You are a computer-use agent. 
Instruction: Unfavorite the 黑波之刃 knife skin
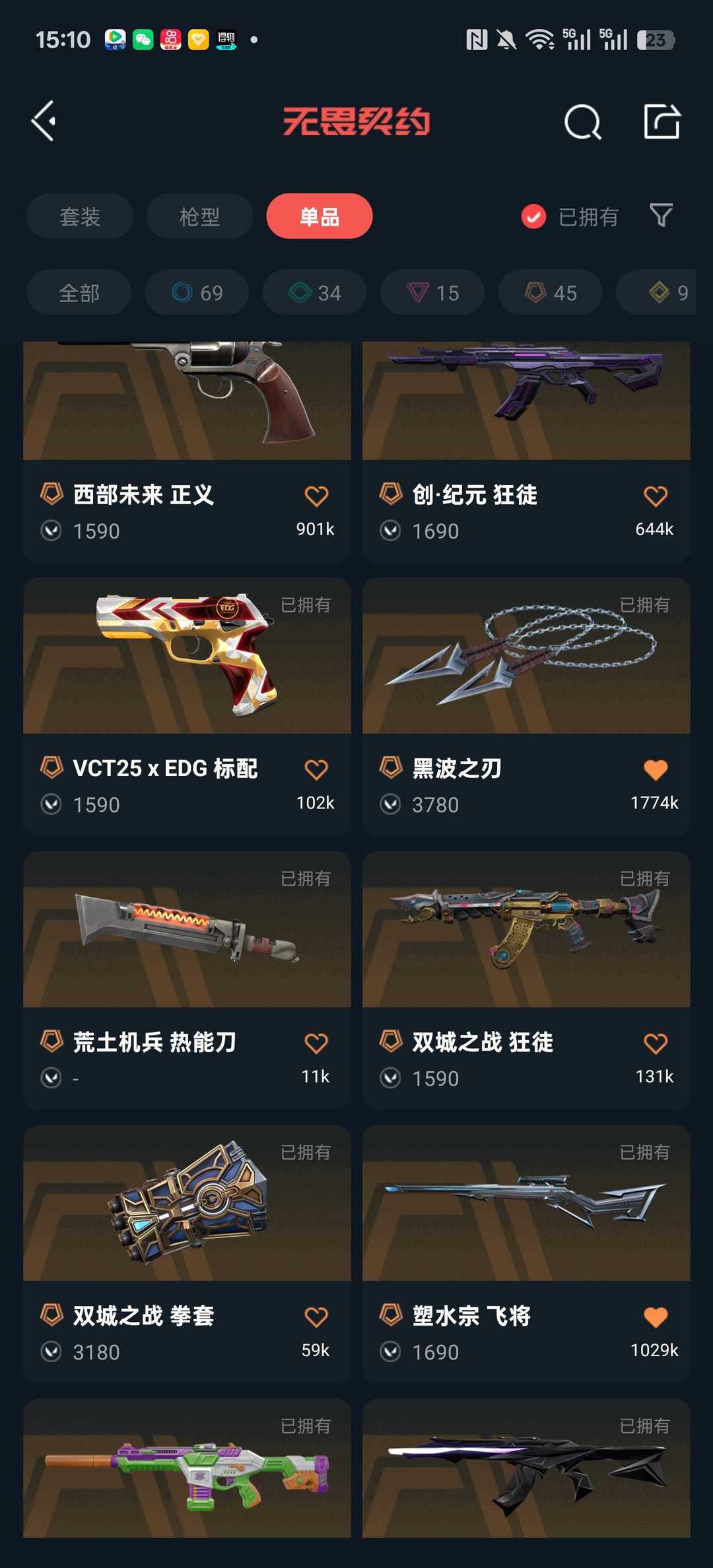click(656, 769)
